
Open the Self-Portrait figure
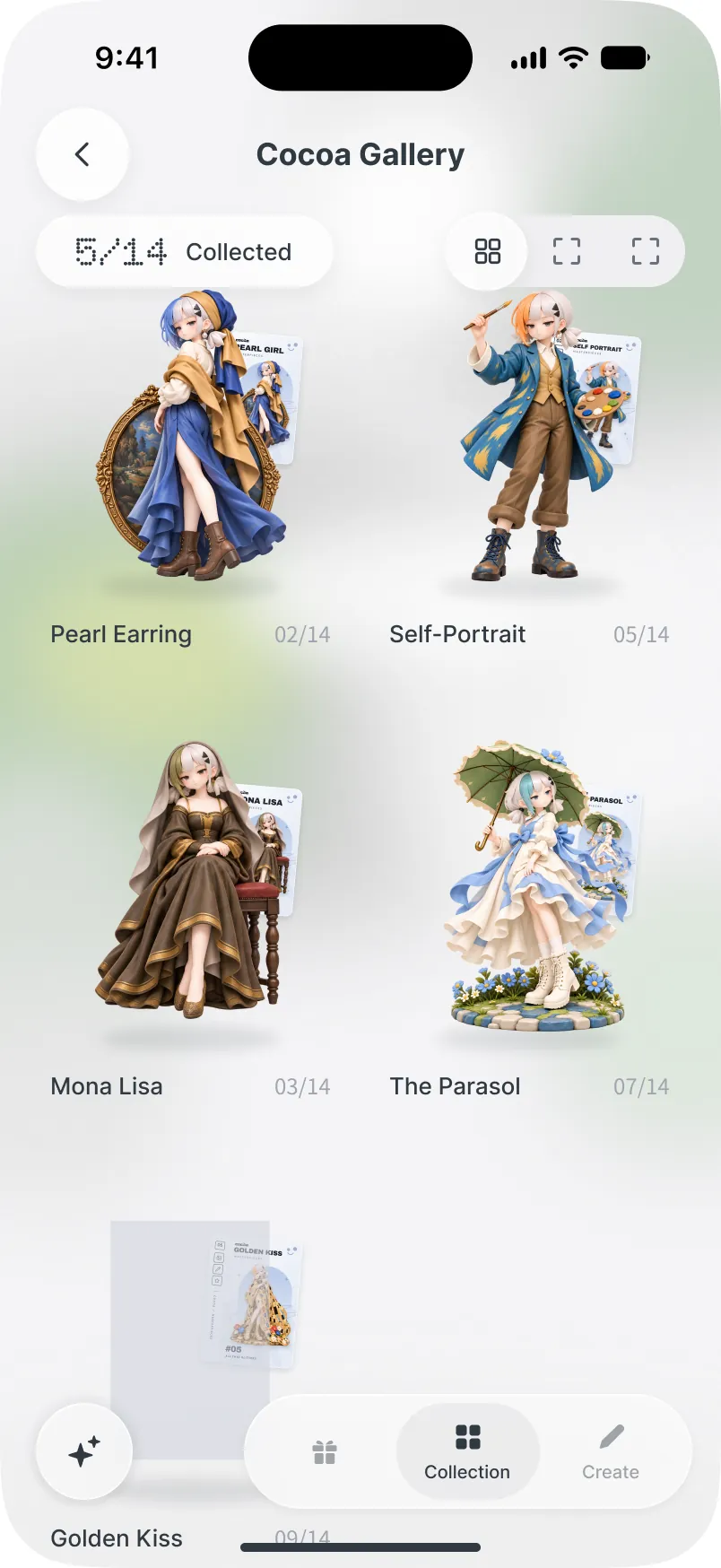[x=549, y=436]
